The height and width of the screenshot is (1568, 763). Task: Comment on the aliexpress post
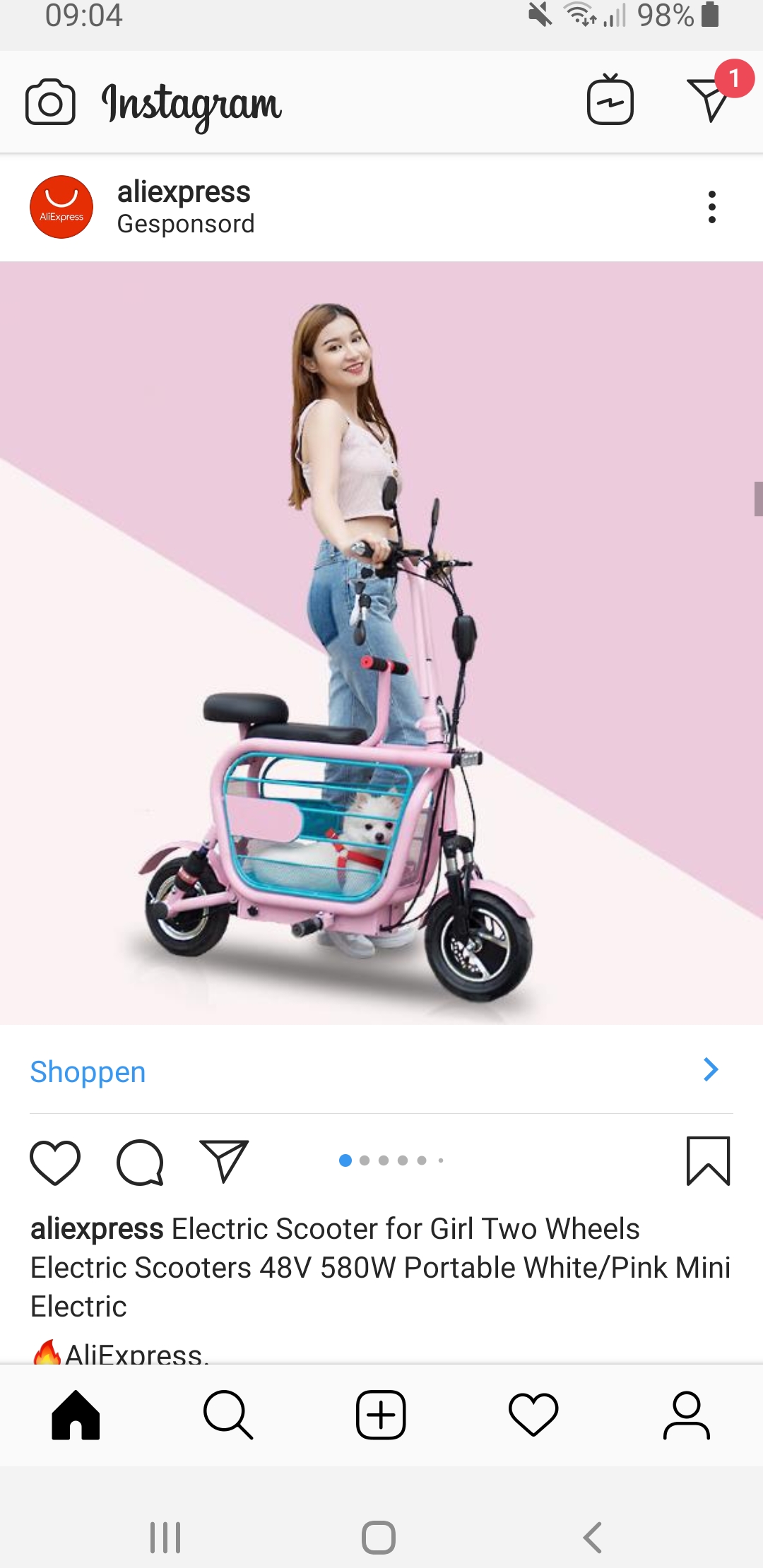(141, 1162)
